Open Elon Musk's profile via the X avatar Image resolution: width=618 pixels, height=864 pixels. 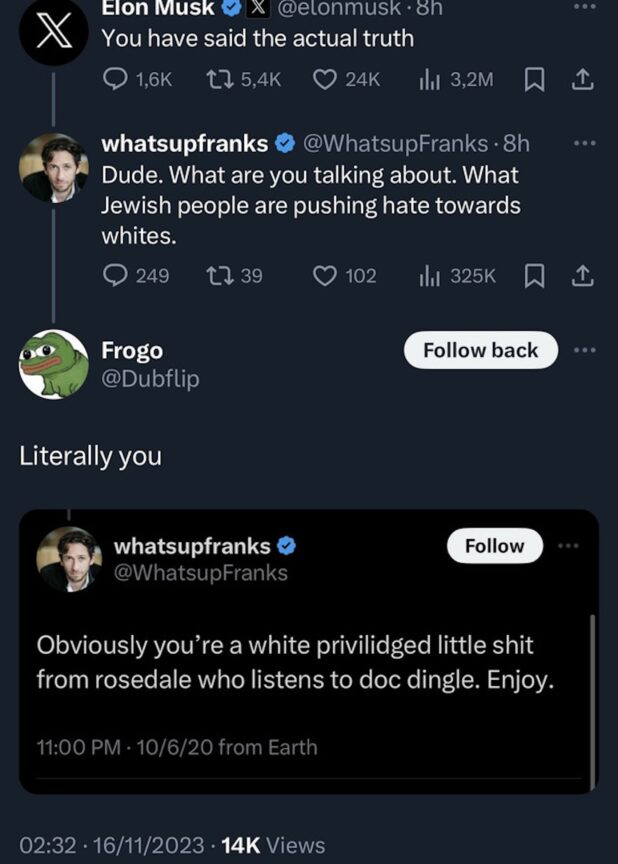pos(54,32)
